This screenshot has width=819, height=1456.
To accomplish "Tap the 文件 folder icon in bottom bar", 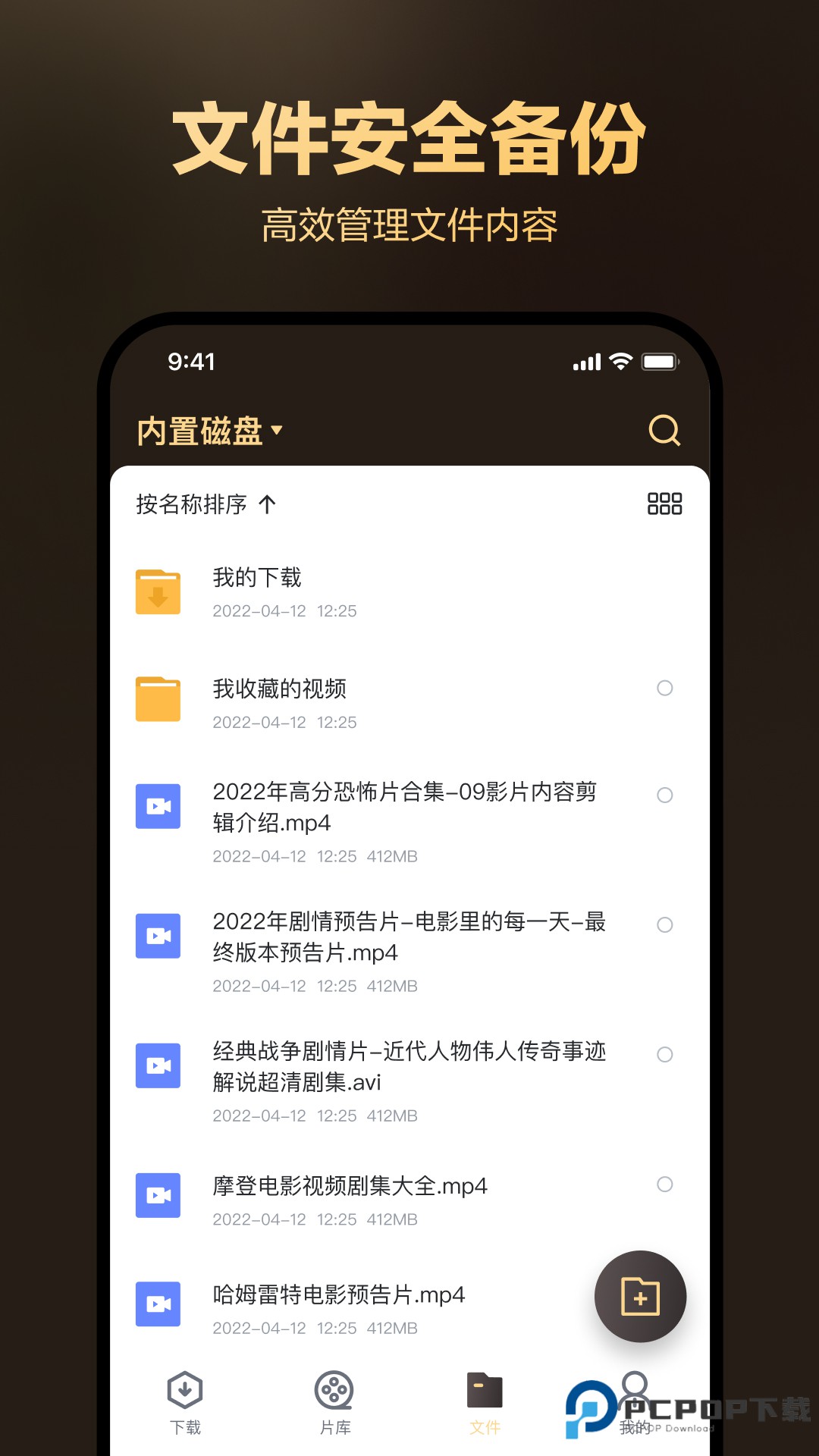I will [x=485, y=1391].
